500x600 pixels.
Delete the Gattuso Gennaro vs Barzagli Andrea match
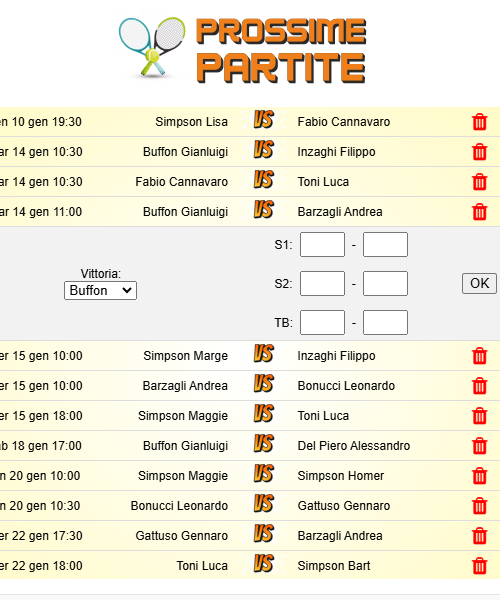point(479,536)
